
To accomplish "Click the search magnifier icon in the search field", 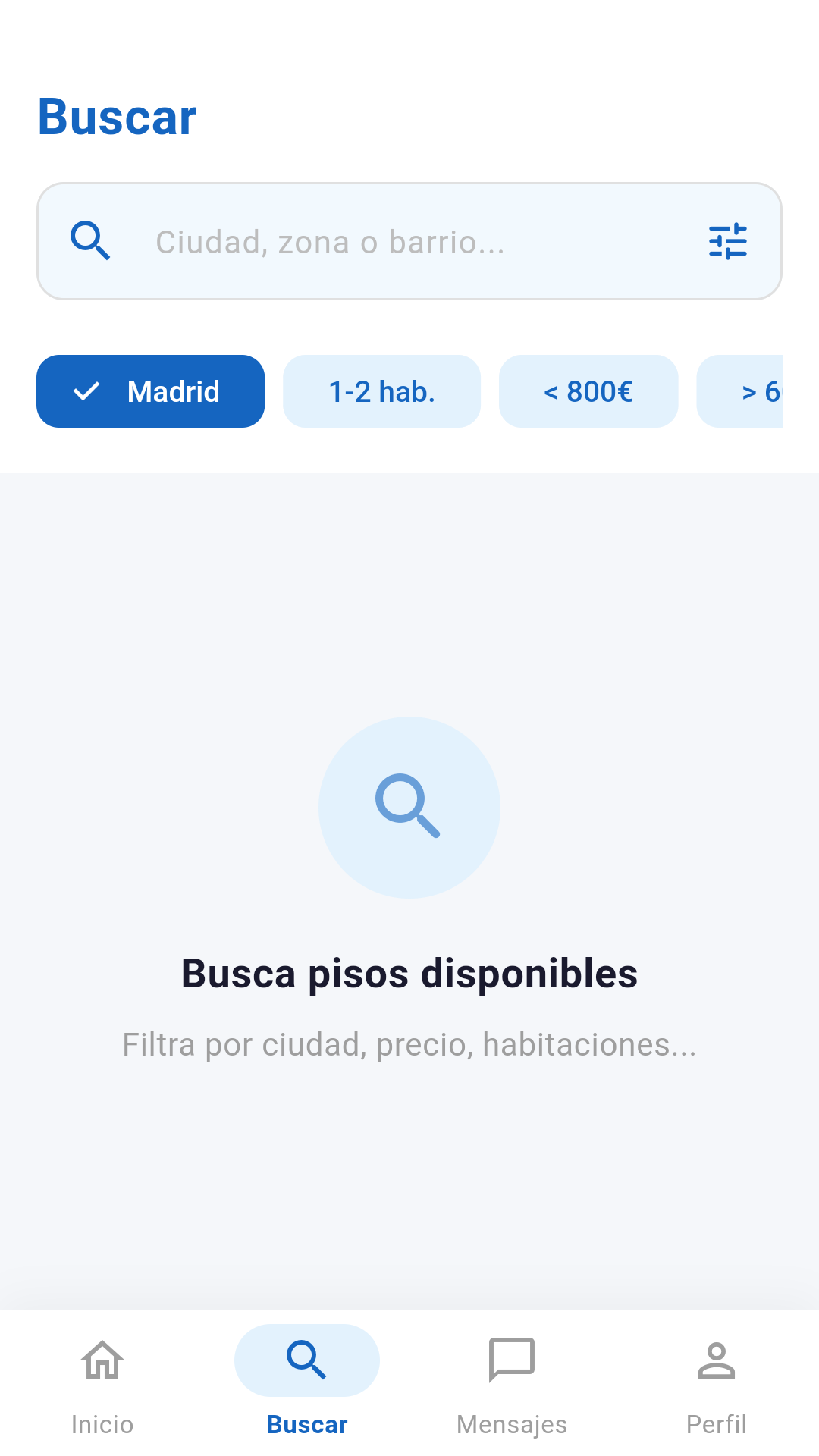I will (90, 240).
